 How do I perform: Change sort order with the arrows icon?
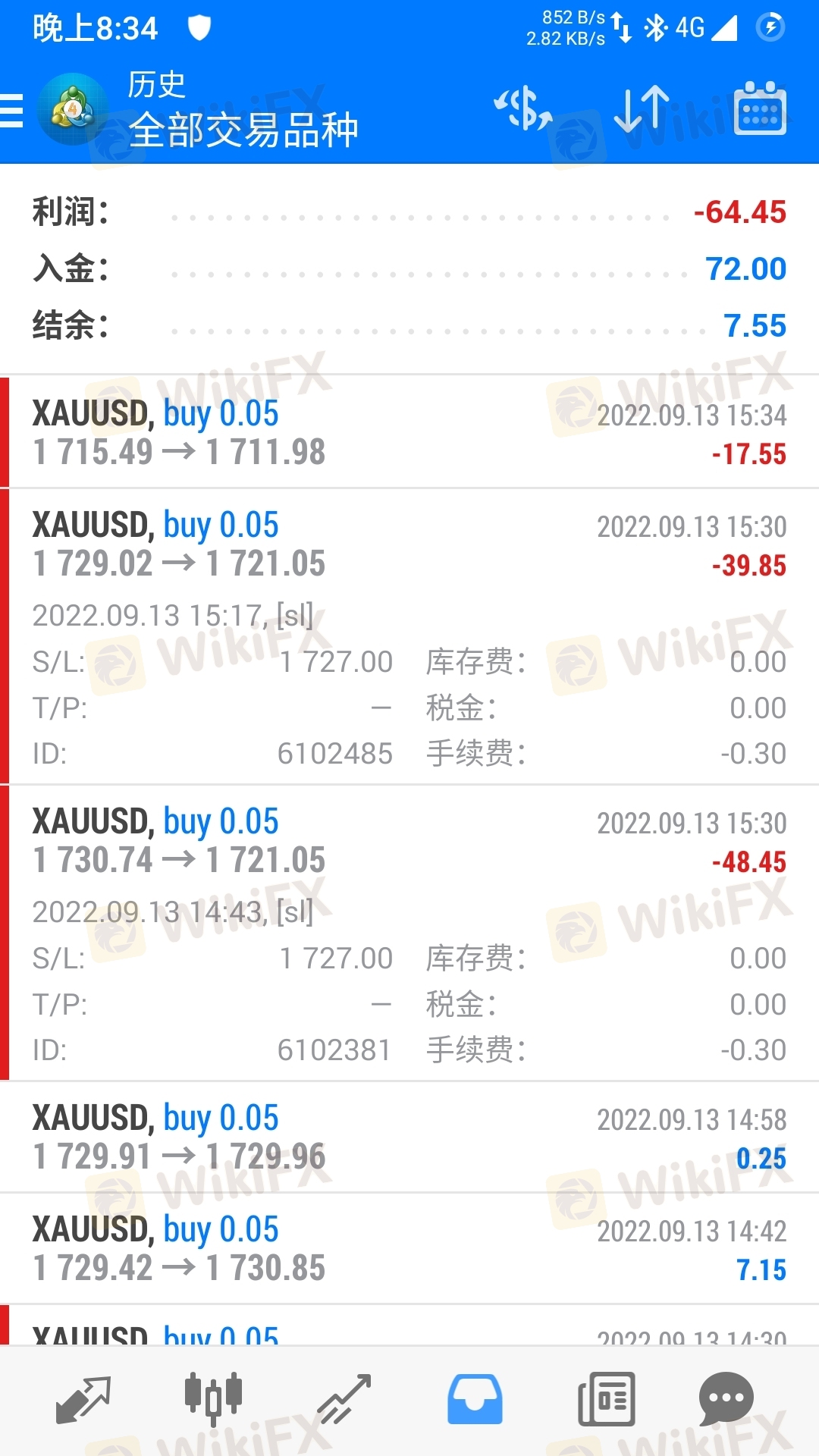pyautogui.click(x=642, y=109)
